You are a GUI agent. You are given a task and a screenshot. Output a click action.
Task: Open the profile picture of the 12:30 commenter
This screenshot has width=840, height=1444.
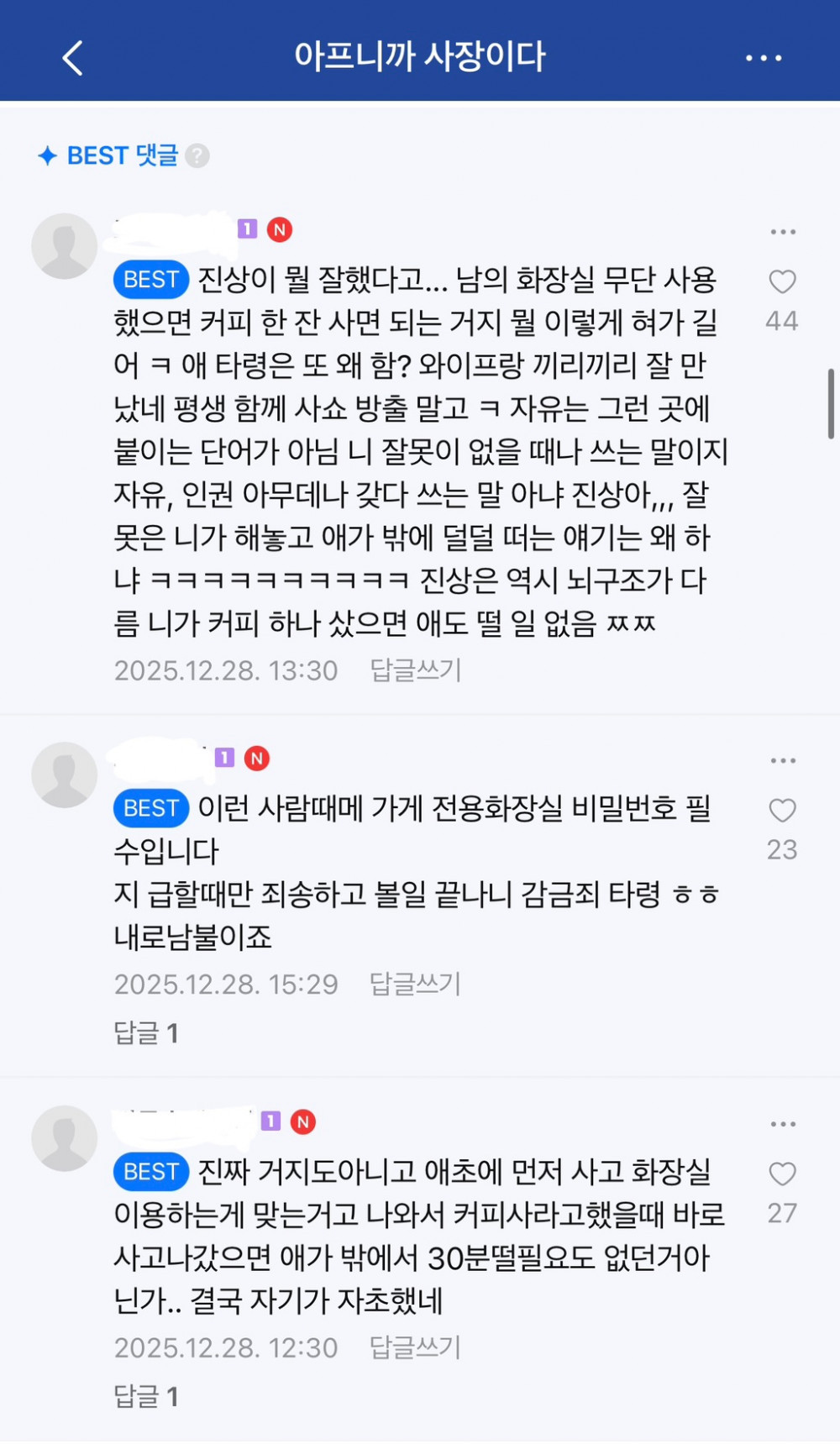(65, 1139)
